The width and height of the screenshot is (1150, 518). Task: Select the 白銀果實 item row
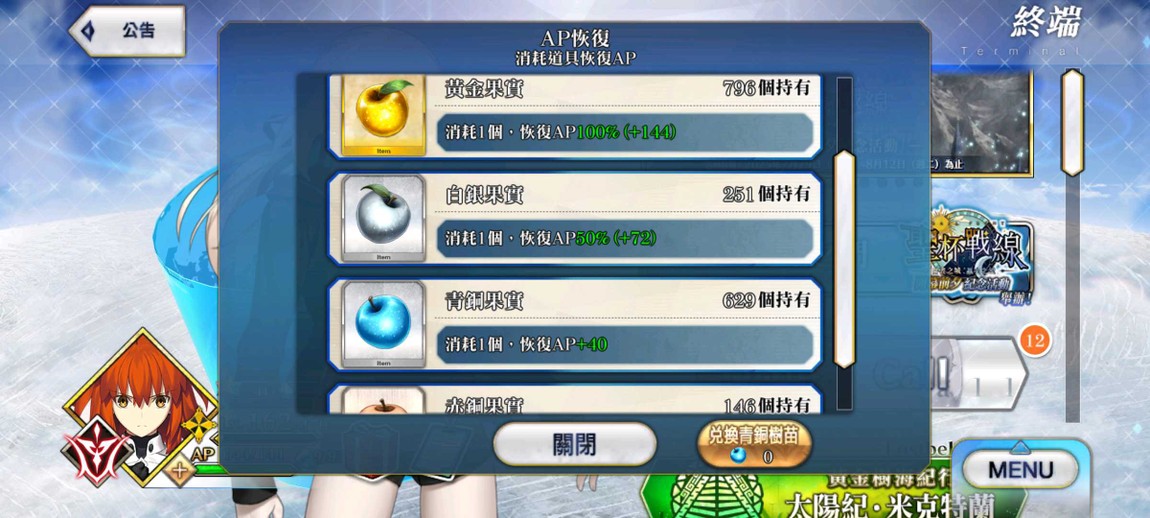(575, 218)
